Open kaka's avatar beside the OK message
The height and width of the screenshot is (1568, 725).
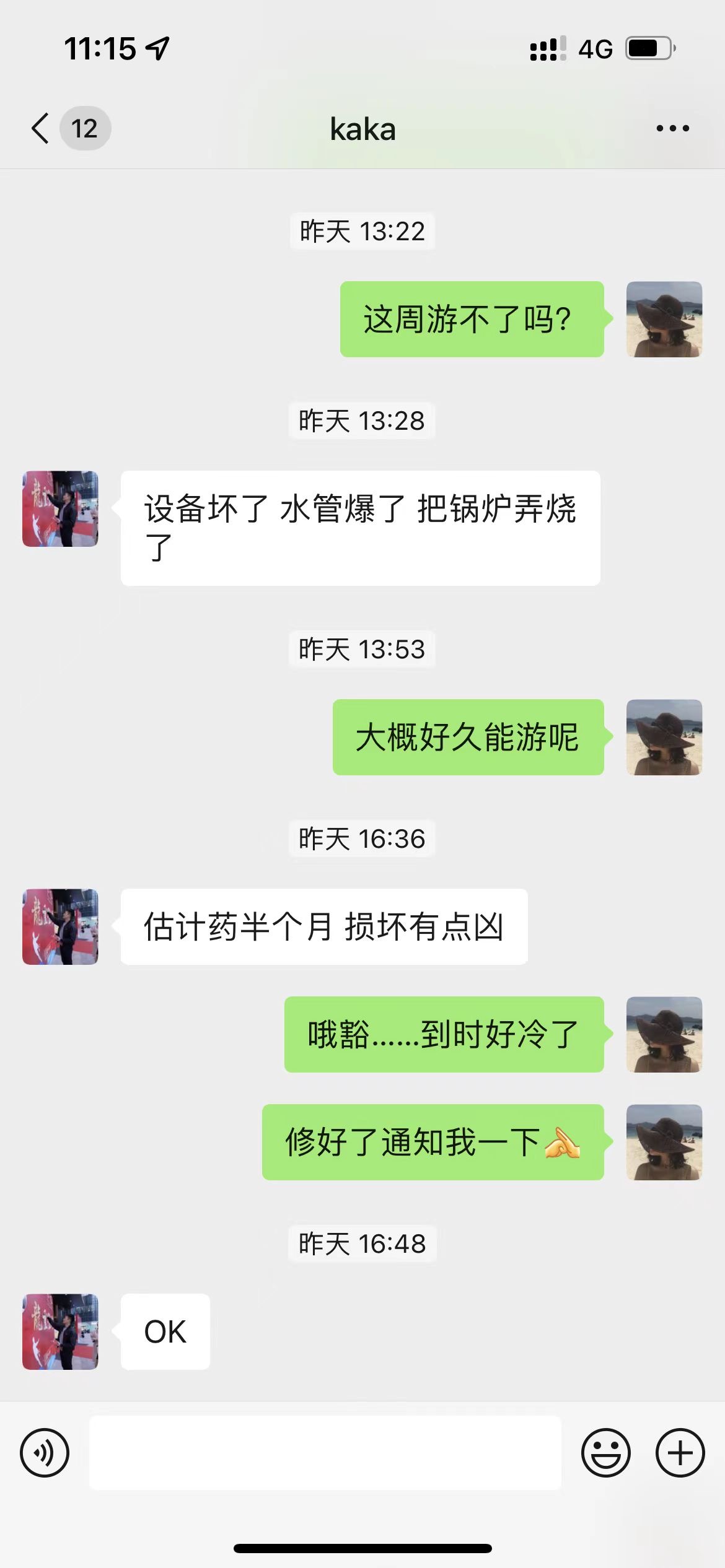tap(60, 1331)
